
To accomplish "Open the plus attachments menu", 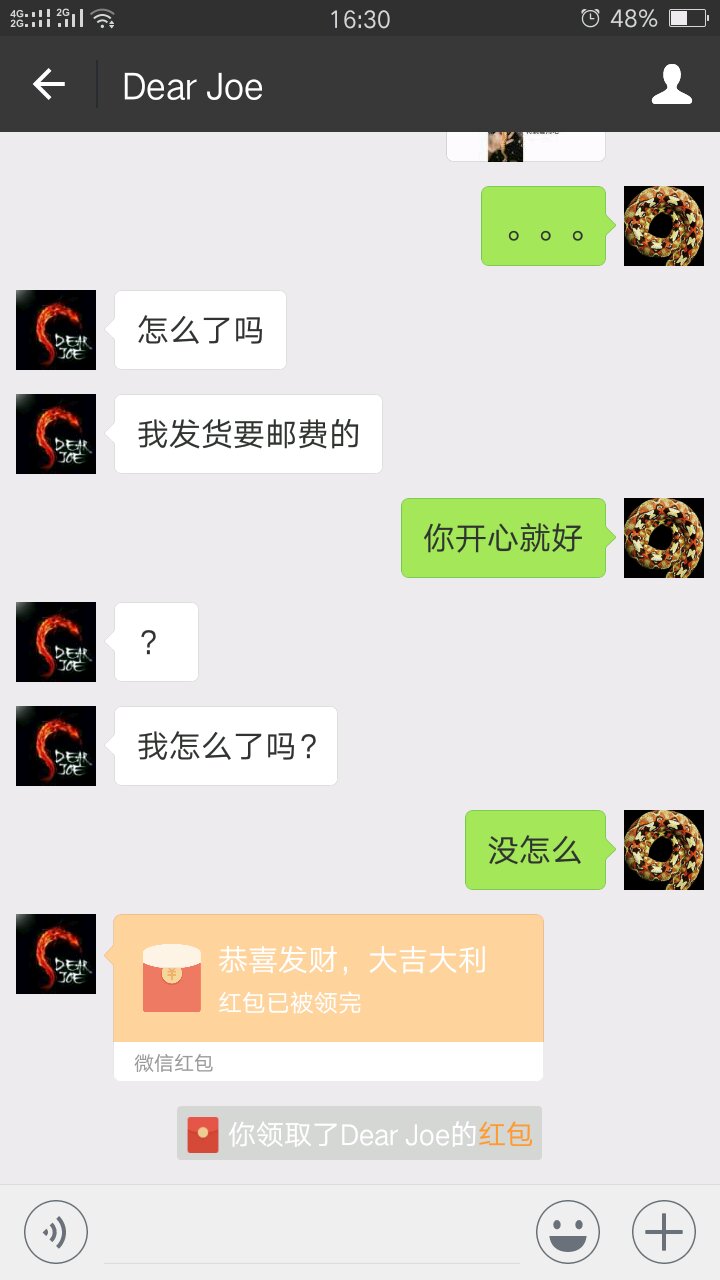I will [664, 1232].
